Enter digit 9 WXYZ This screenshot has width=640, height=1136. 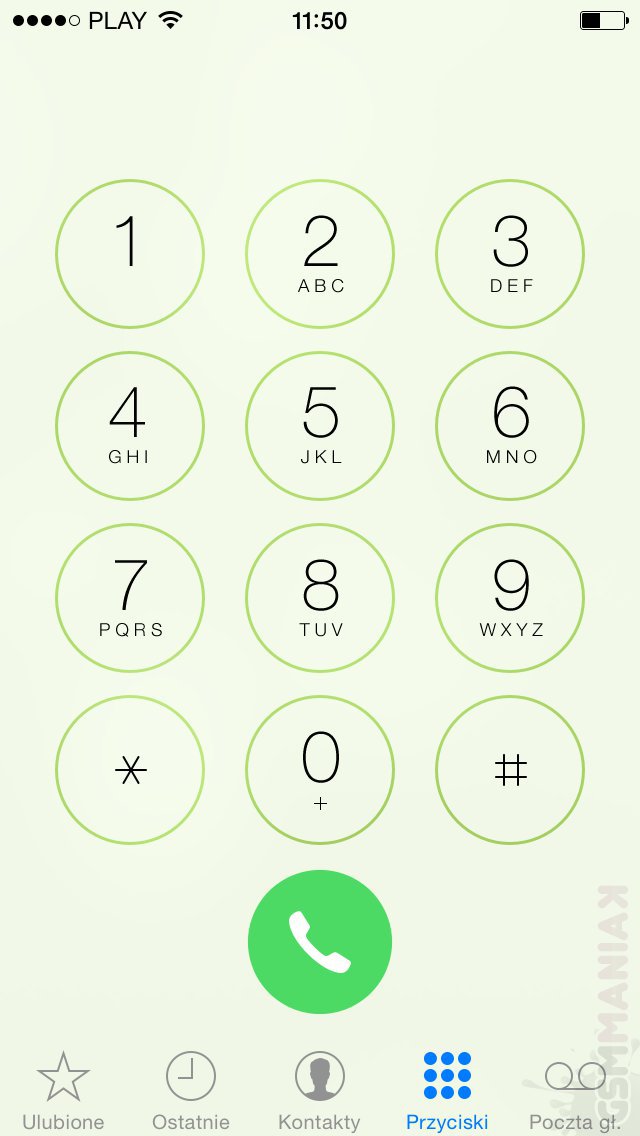click(511, 598)
